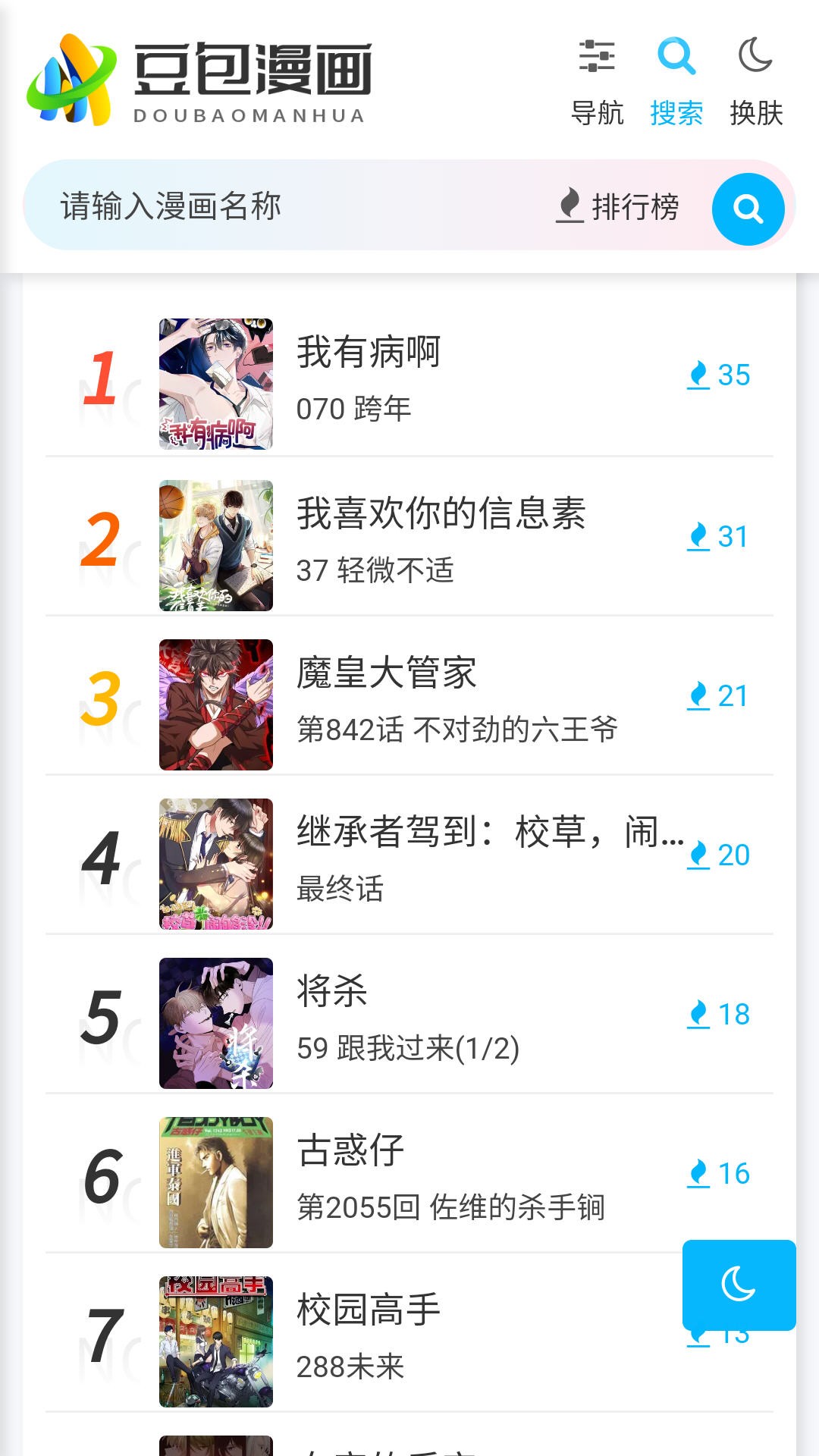Click the heat icon beside 将杀 count
The width and height of the screenshot is (819, 1456).
click(698, 1012)
